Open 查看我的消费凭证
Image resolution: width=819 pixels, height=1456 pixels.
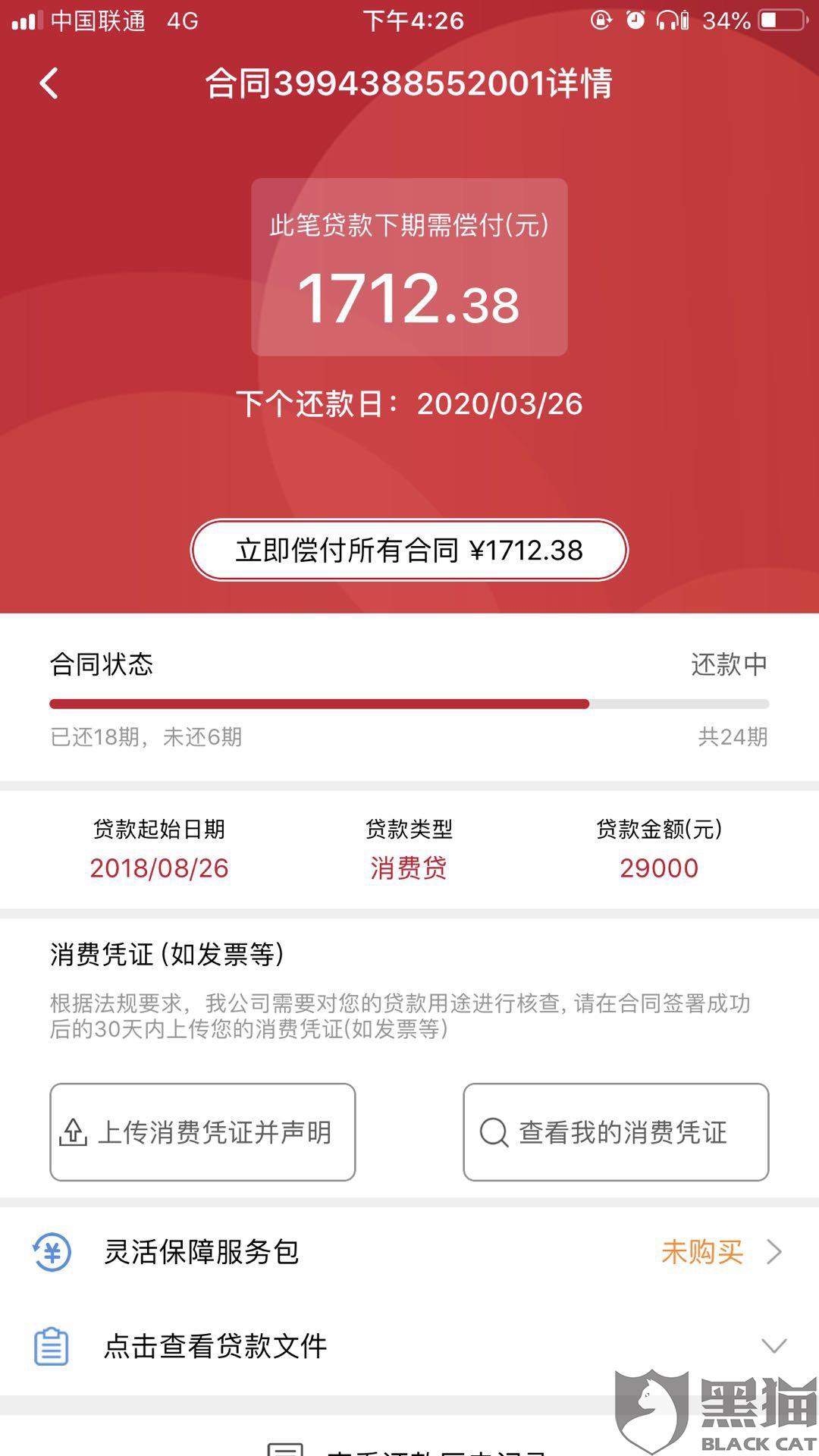pos(616,1132)
